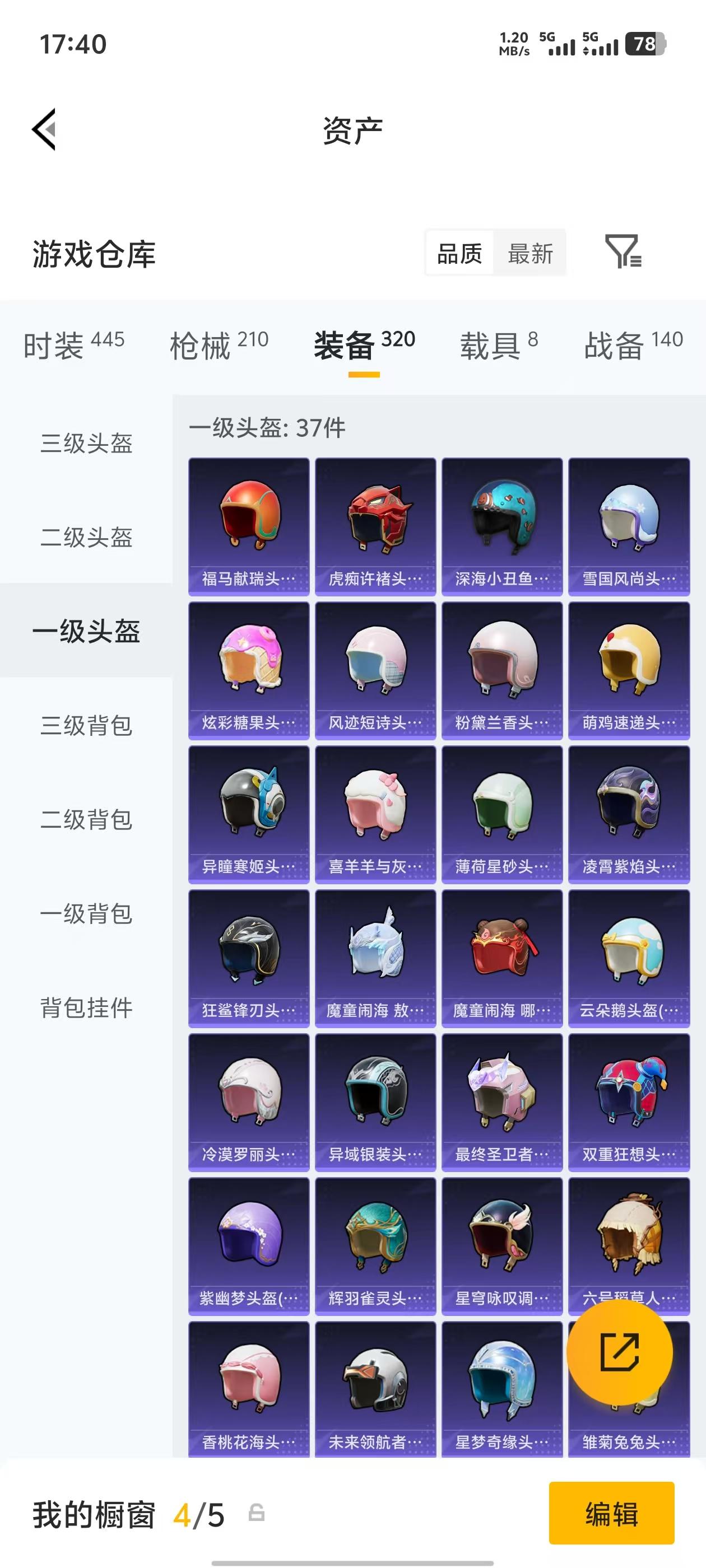Open the 背包挂件 category
706x1568 pixels.
(86, 1007)
